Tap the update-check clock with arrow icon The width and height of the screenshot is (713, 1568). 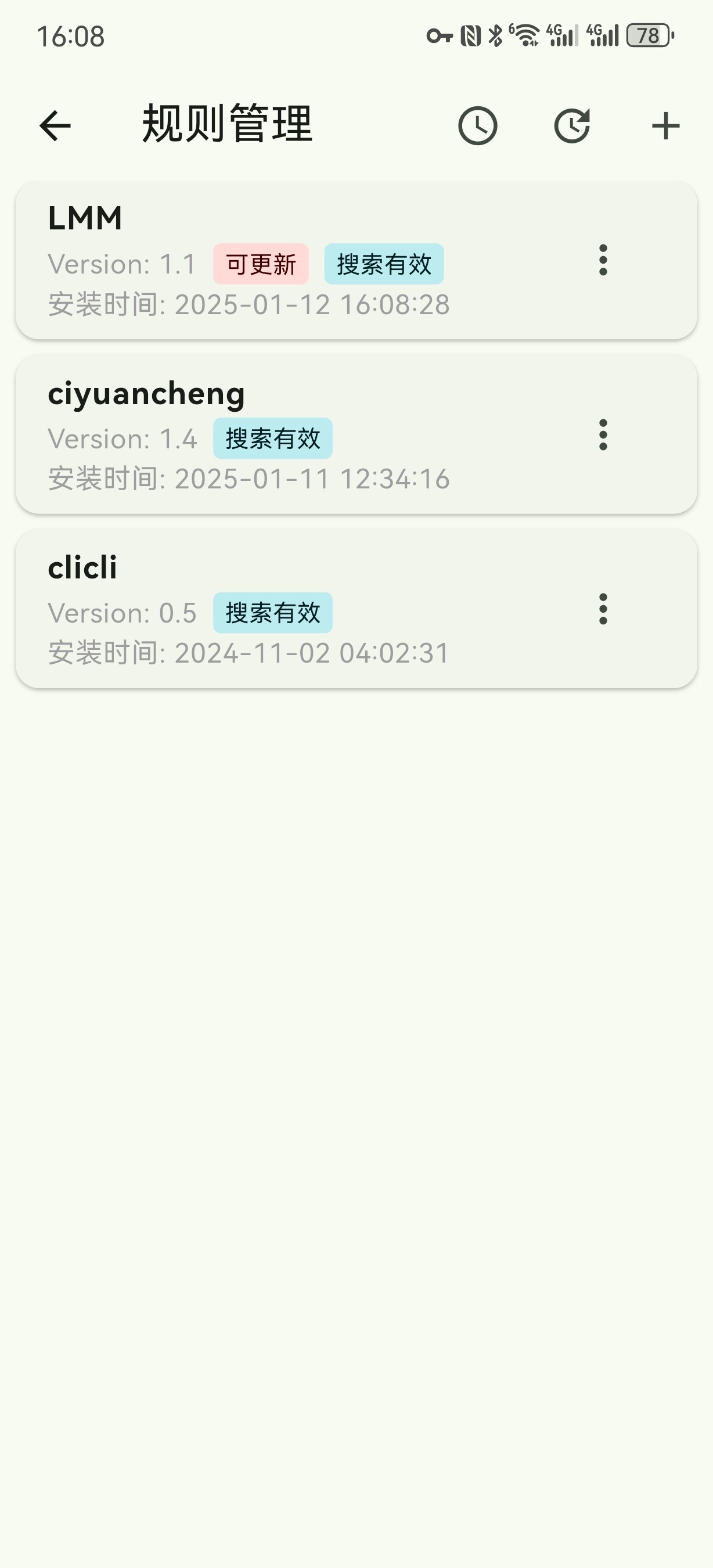(572, 126)
